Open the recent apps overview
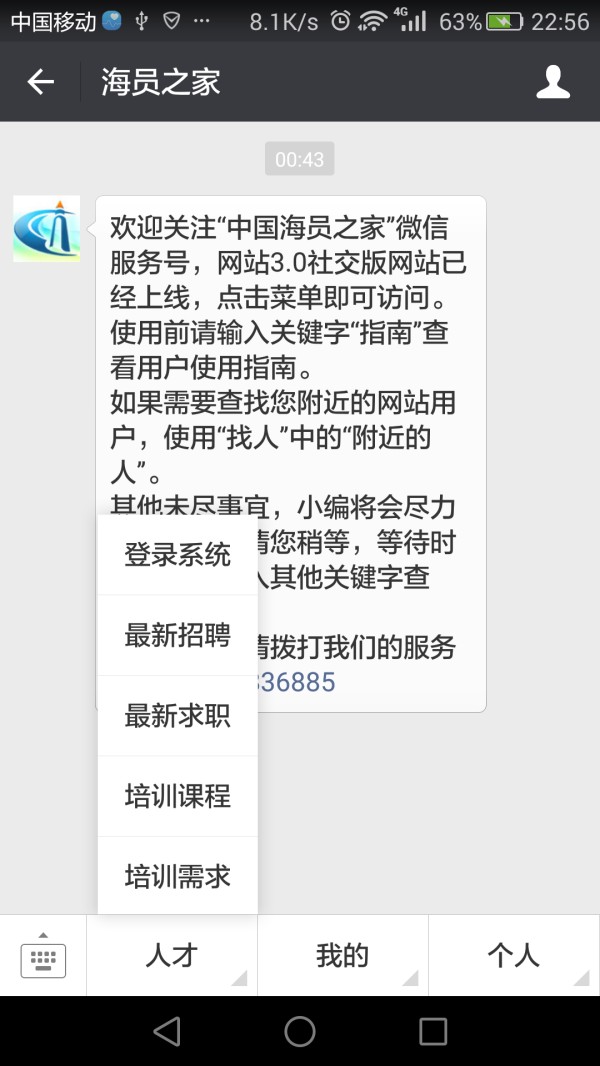Image resolution: width=600 pixels, height=1066 pixels. (433, 1031)
